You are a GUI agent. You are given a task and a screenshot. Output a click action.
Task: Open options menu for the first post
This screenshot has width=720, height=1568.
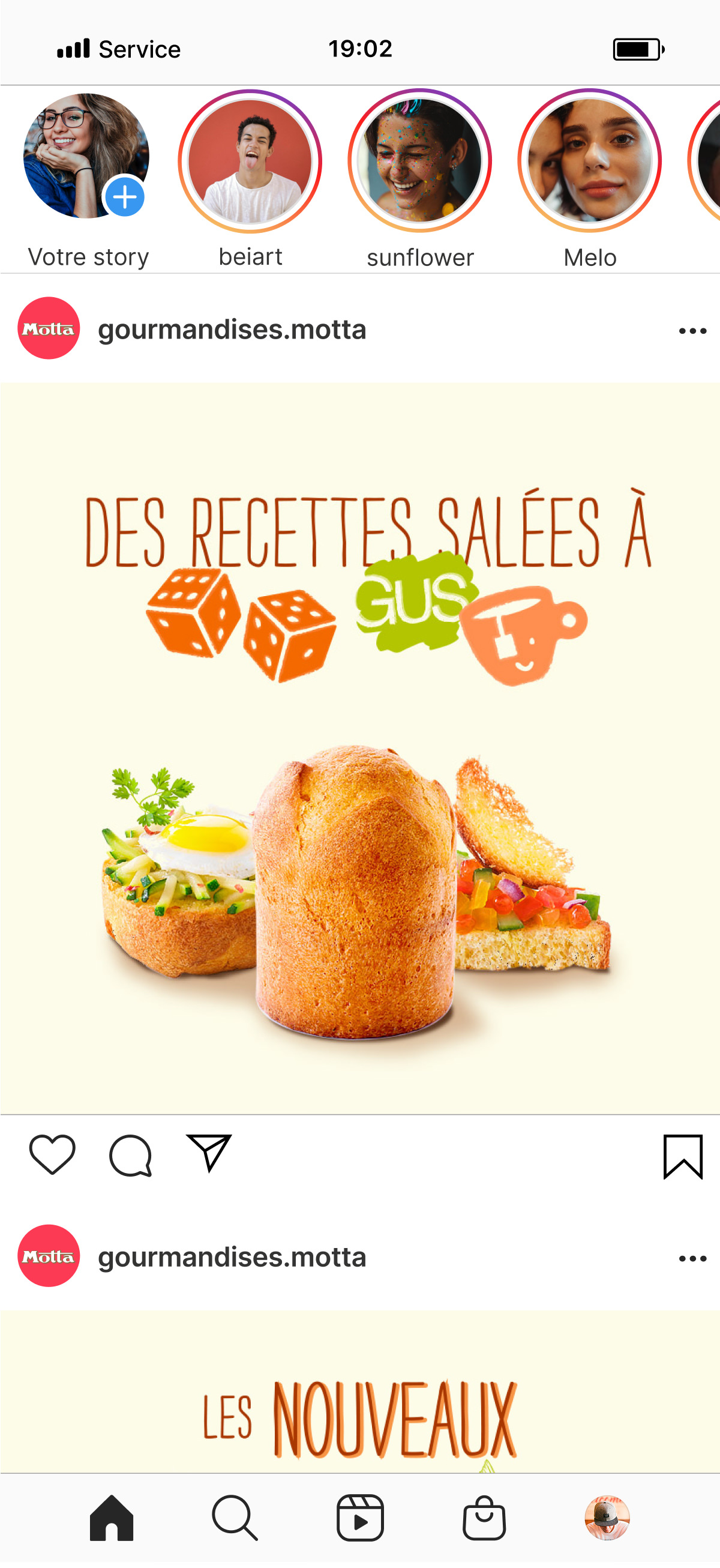[x=692, y=331]
